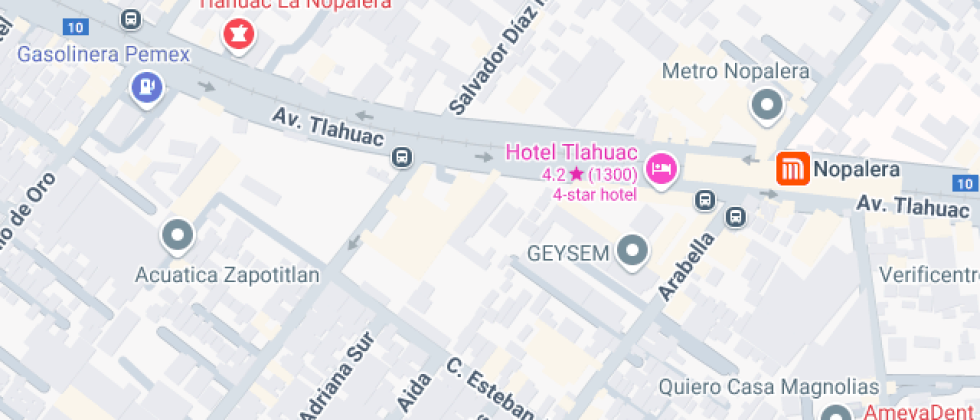Open the Nopalera metro station icon
980x420 pixels.
click(x=794, y=170)
